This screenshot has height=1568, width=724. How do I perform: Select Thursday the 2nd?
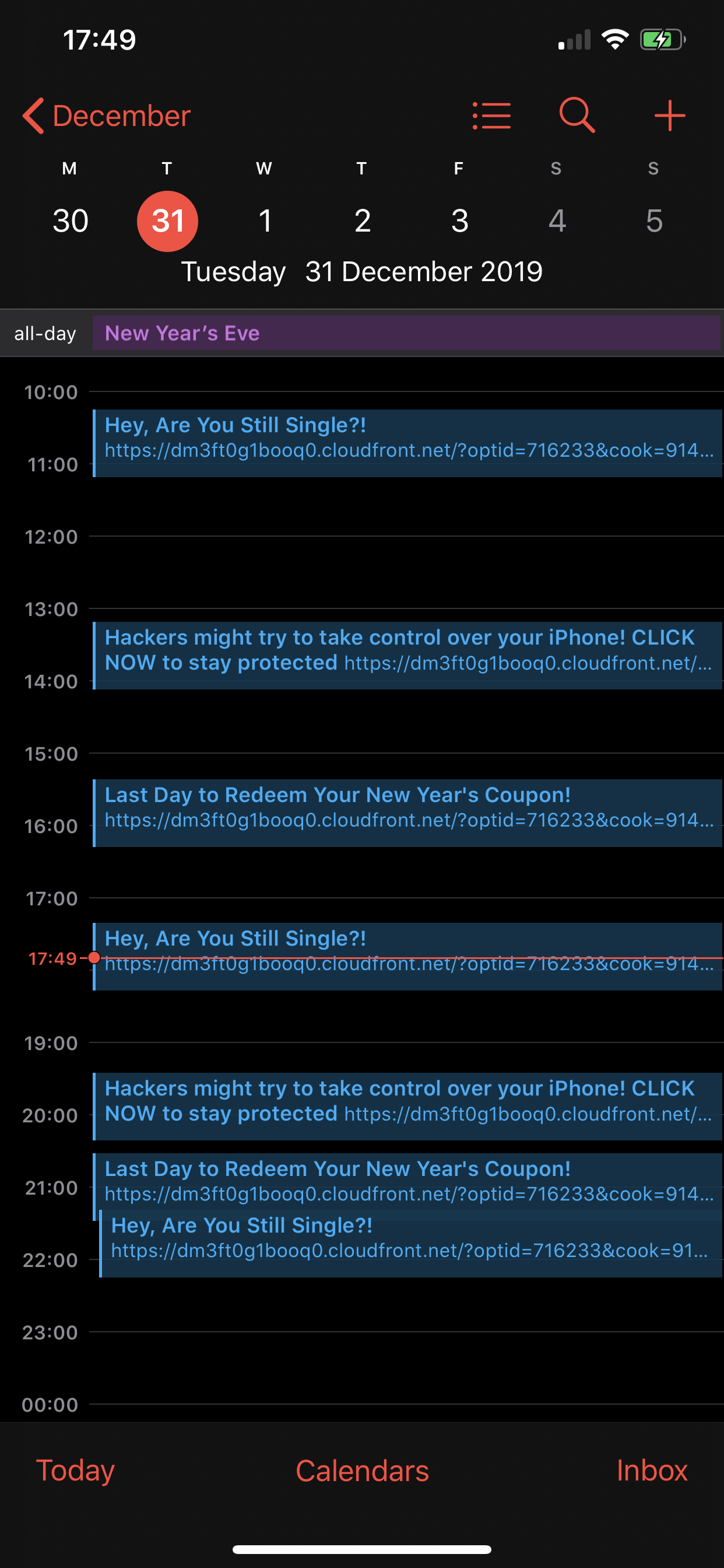coord(362,220)
